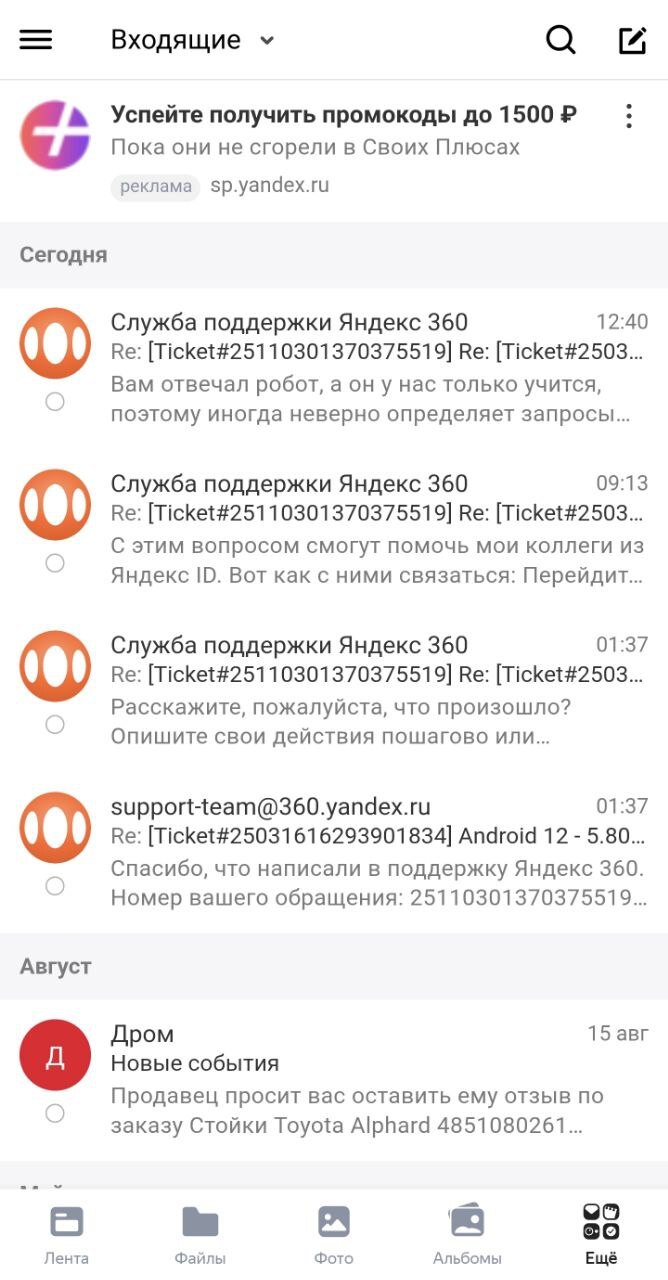Open the hamburger navigation menu

[36, 40]
